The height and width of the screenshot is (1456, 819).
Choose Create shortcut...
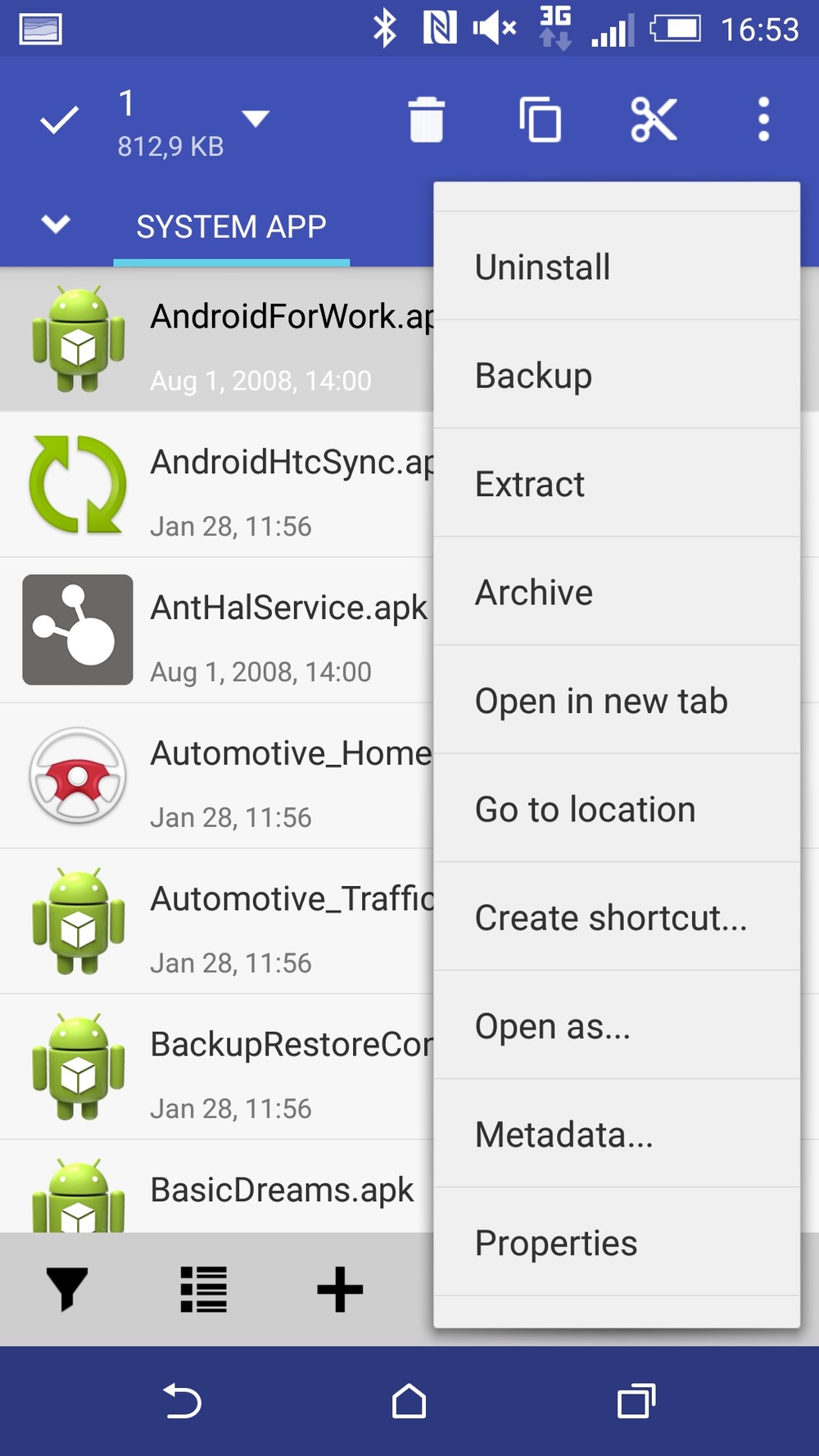click(x=610, y=918)
